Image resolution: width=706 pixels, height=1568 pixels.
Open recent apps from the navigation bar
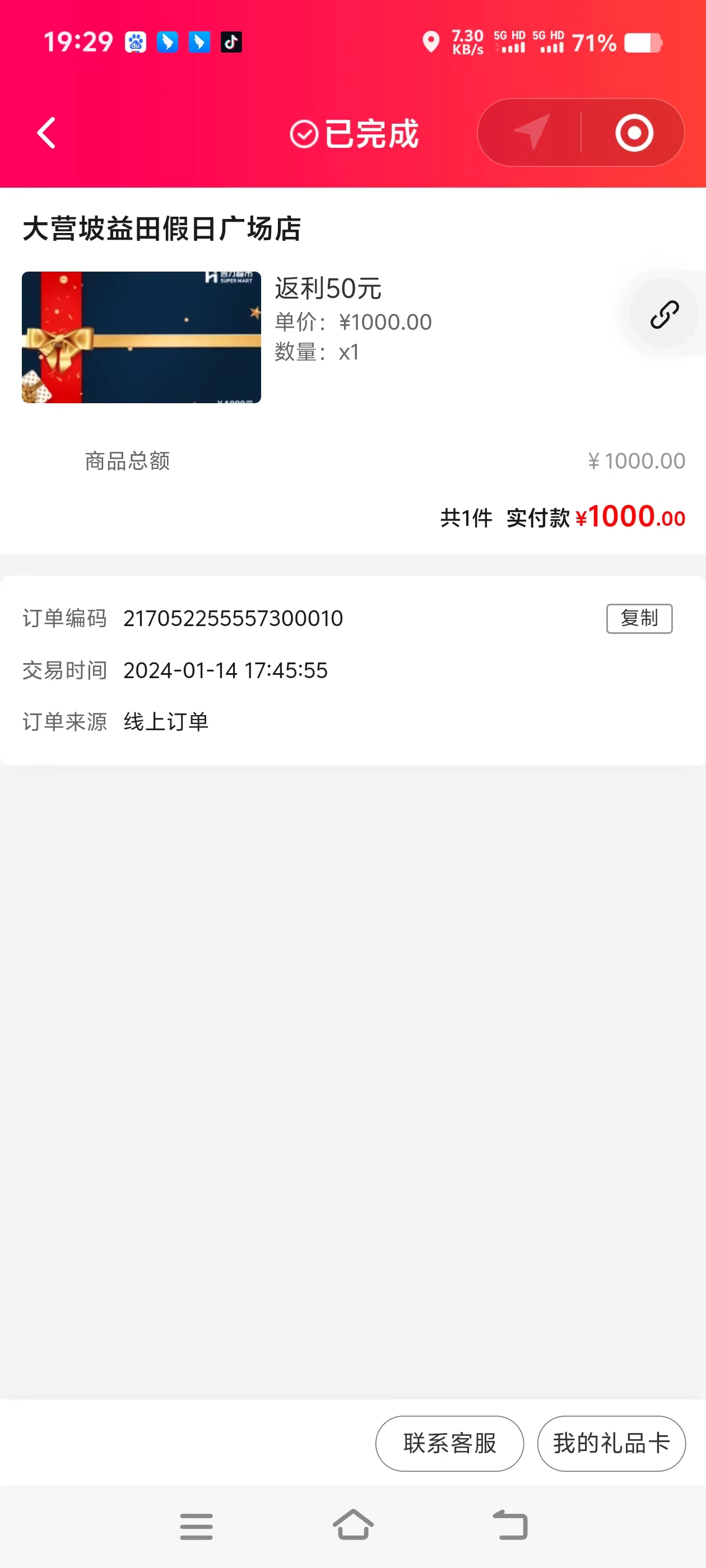(196, 1526)
